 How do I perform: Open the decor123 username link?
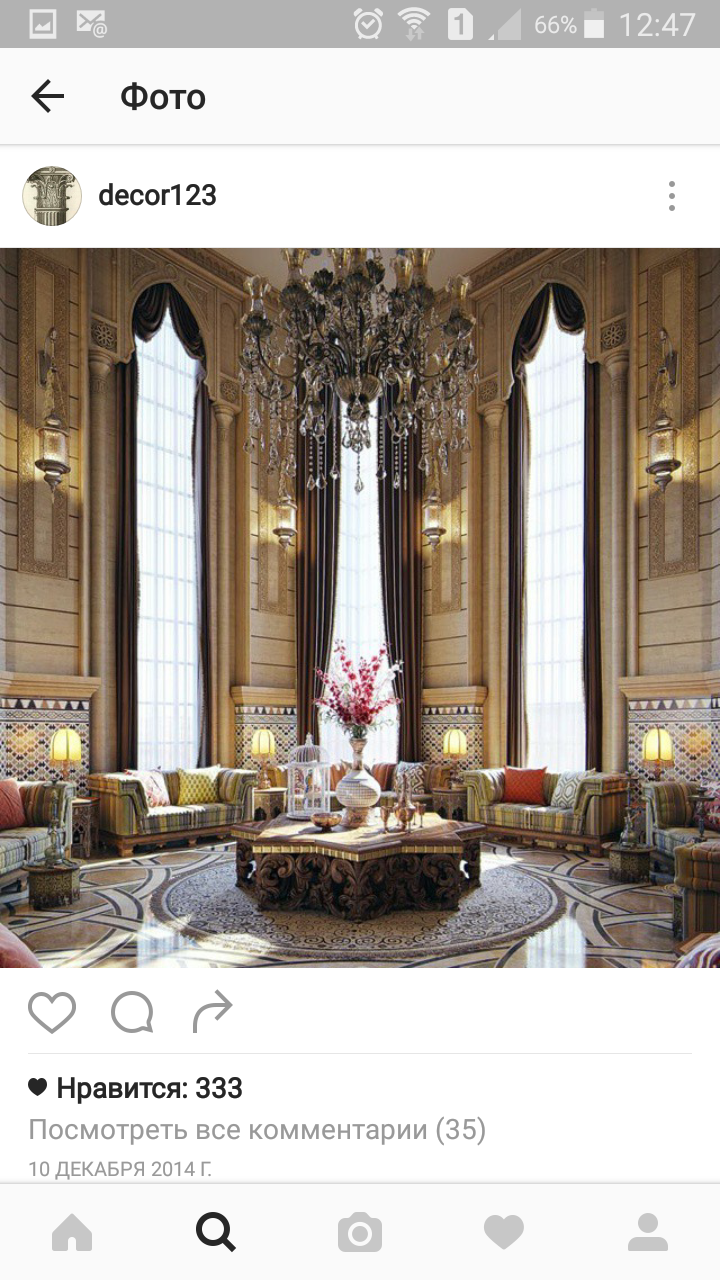pyautogui.click(x=157, y=195)
